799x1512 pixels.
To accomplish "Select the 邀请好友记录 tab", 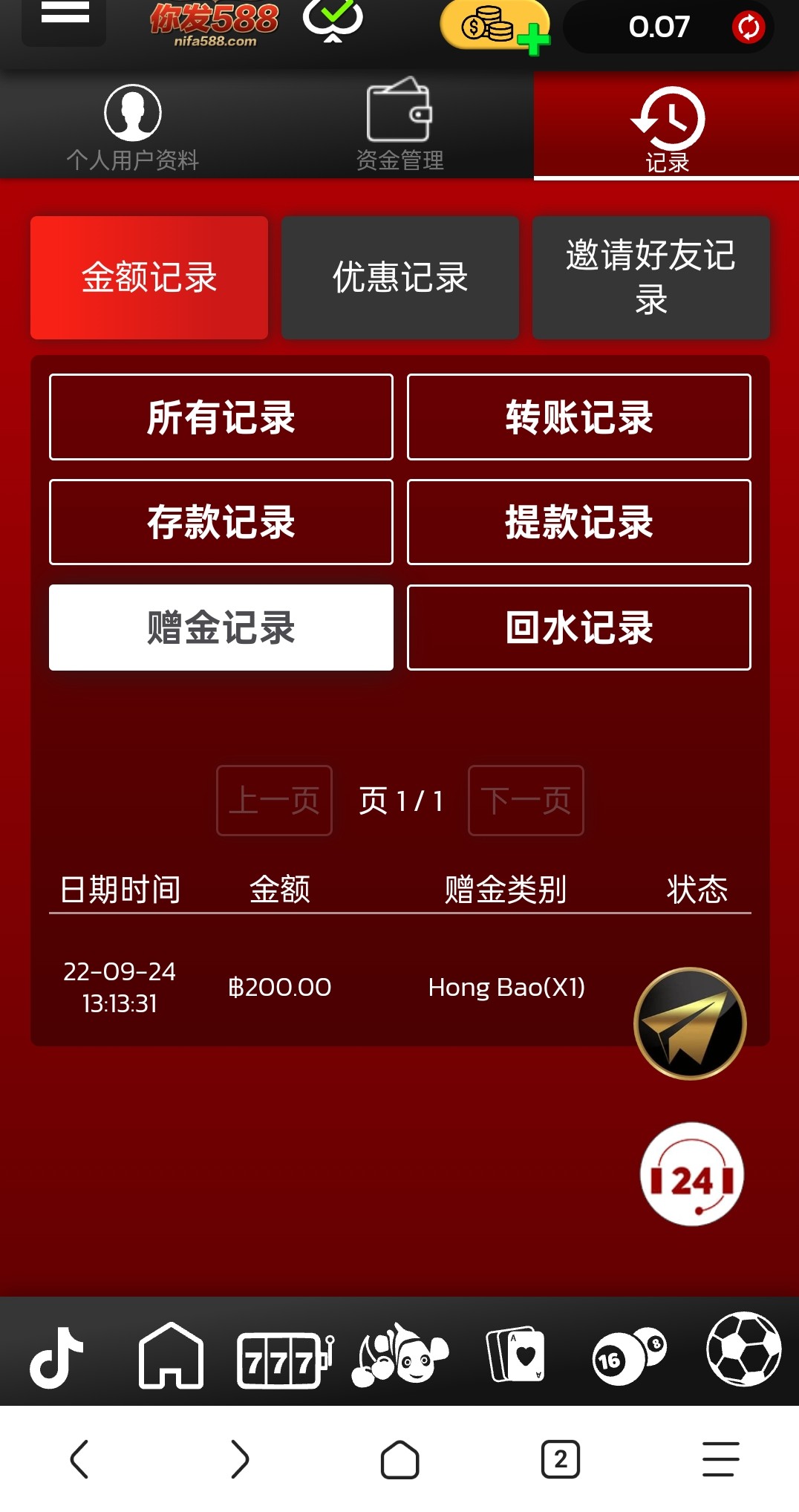I will [650, 278].
